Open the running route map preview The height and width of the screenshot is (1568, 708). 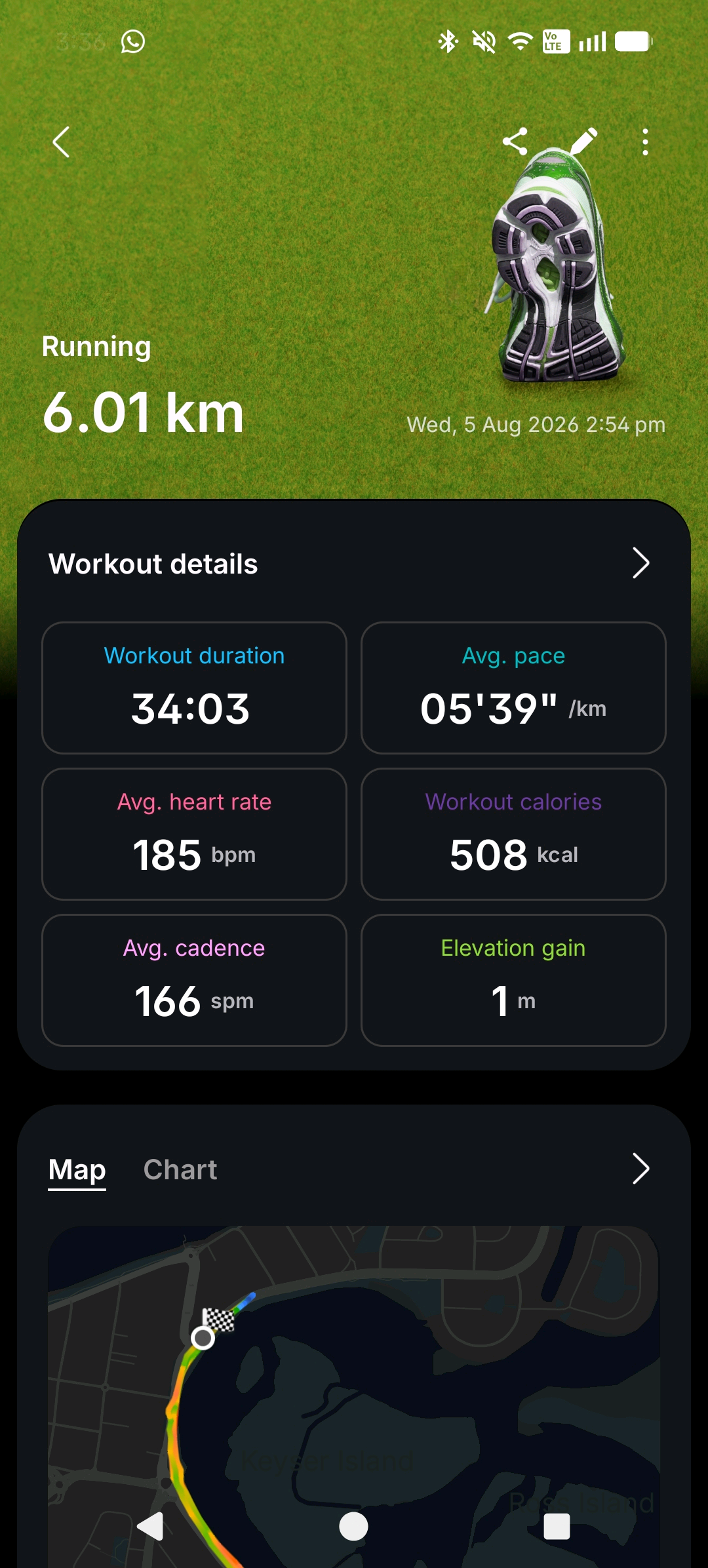pos(354,1396)
